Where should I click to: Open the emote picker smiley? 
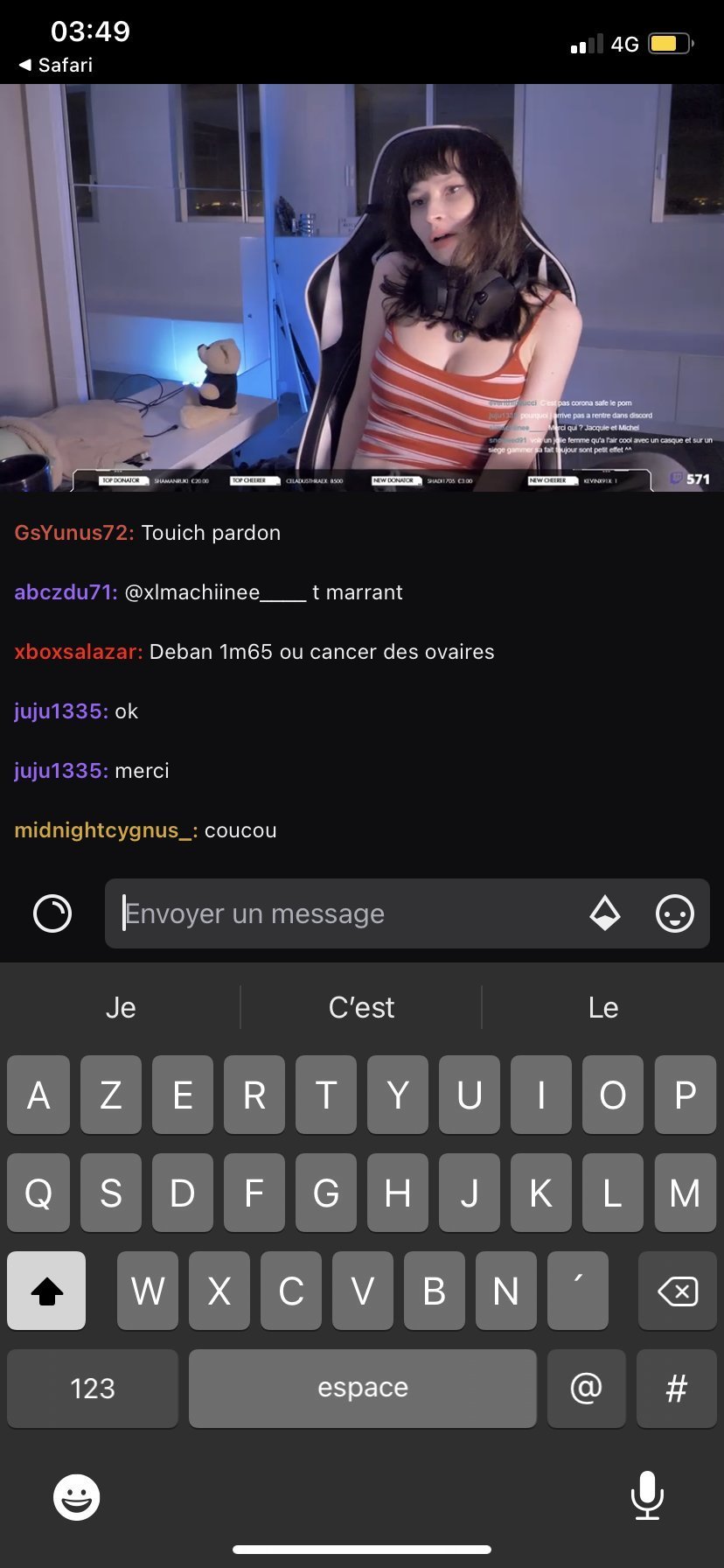click(675, 913)
